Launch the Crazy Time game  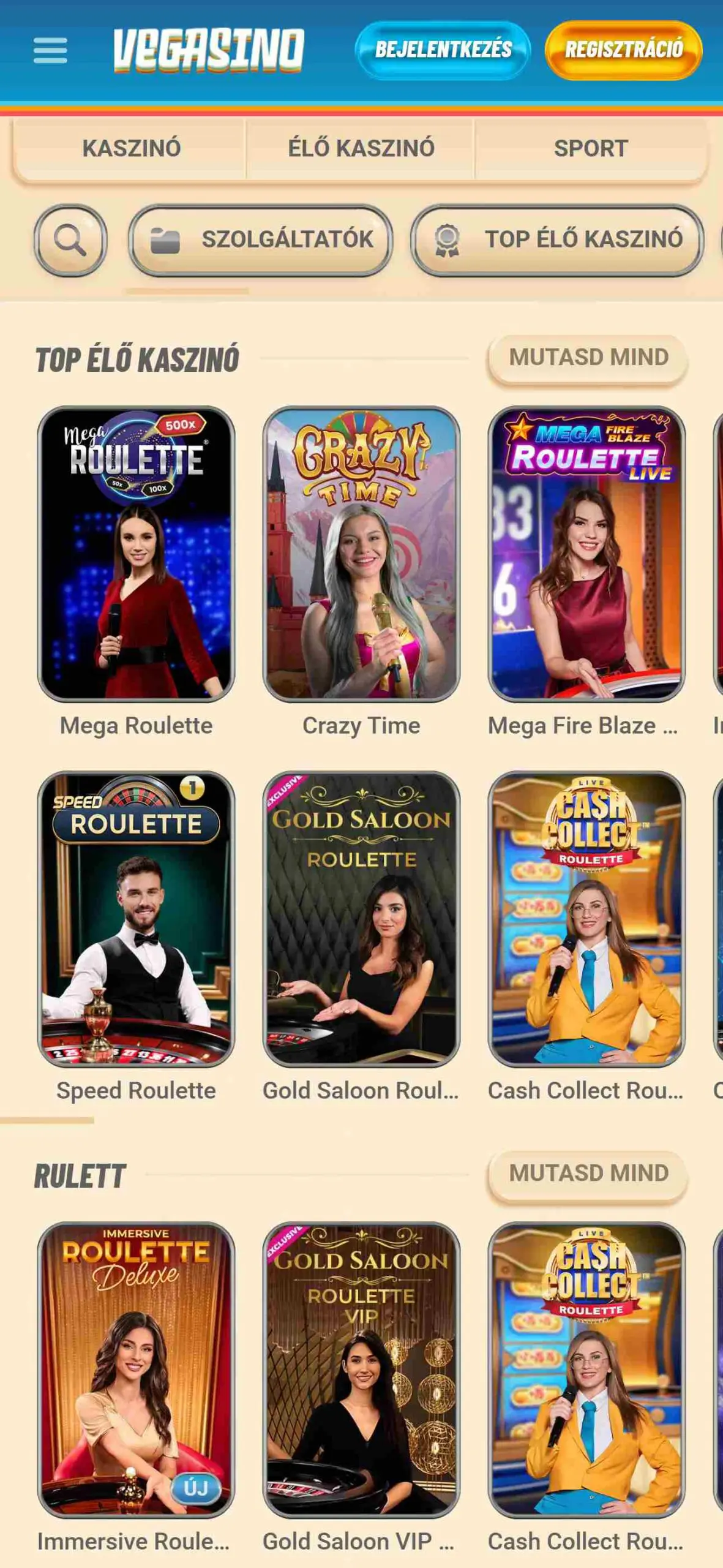361,554
